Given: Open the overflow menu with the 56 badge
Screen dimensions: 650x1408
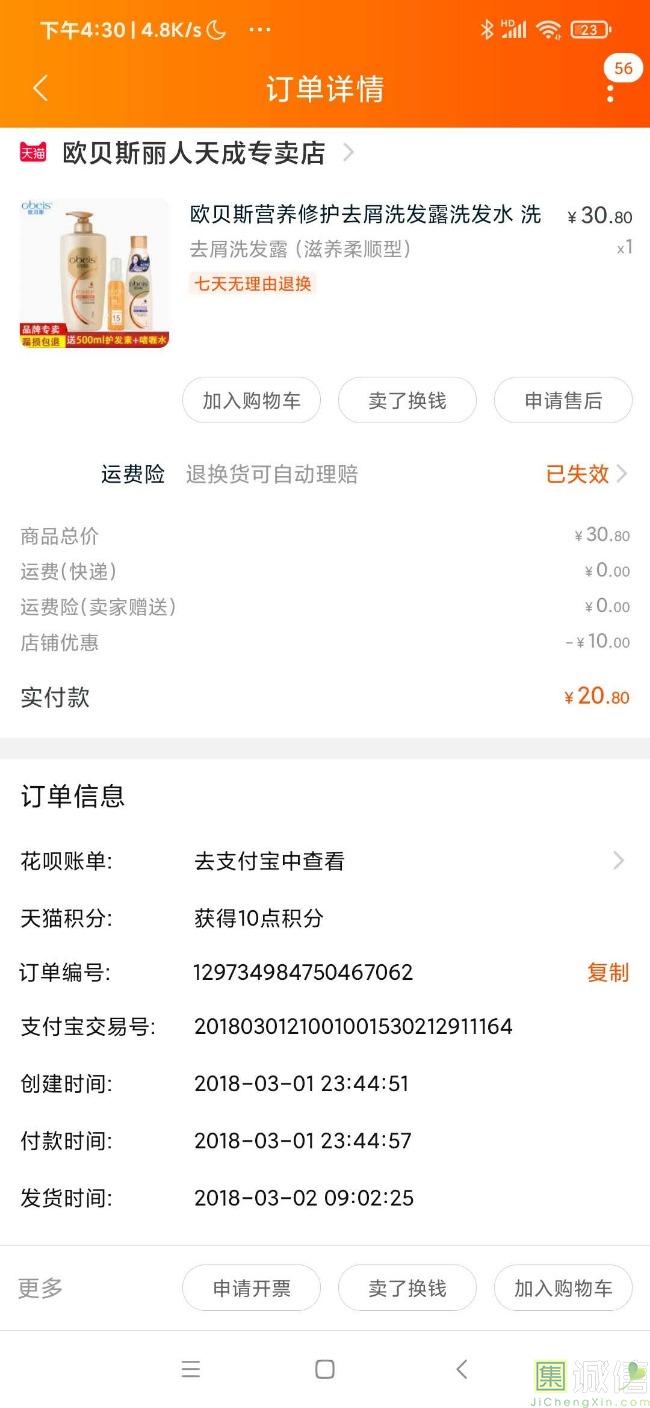Looking at the screenshot, I should (610, 92).
